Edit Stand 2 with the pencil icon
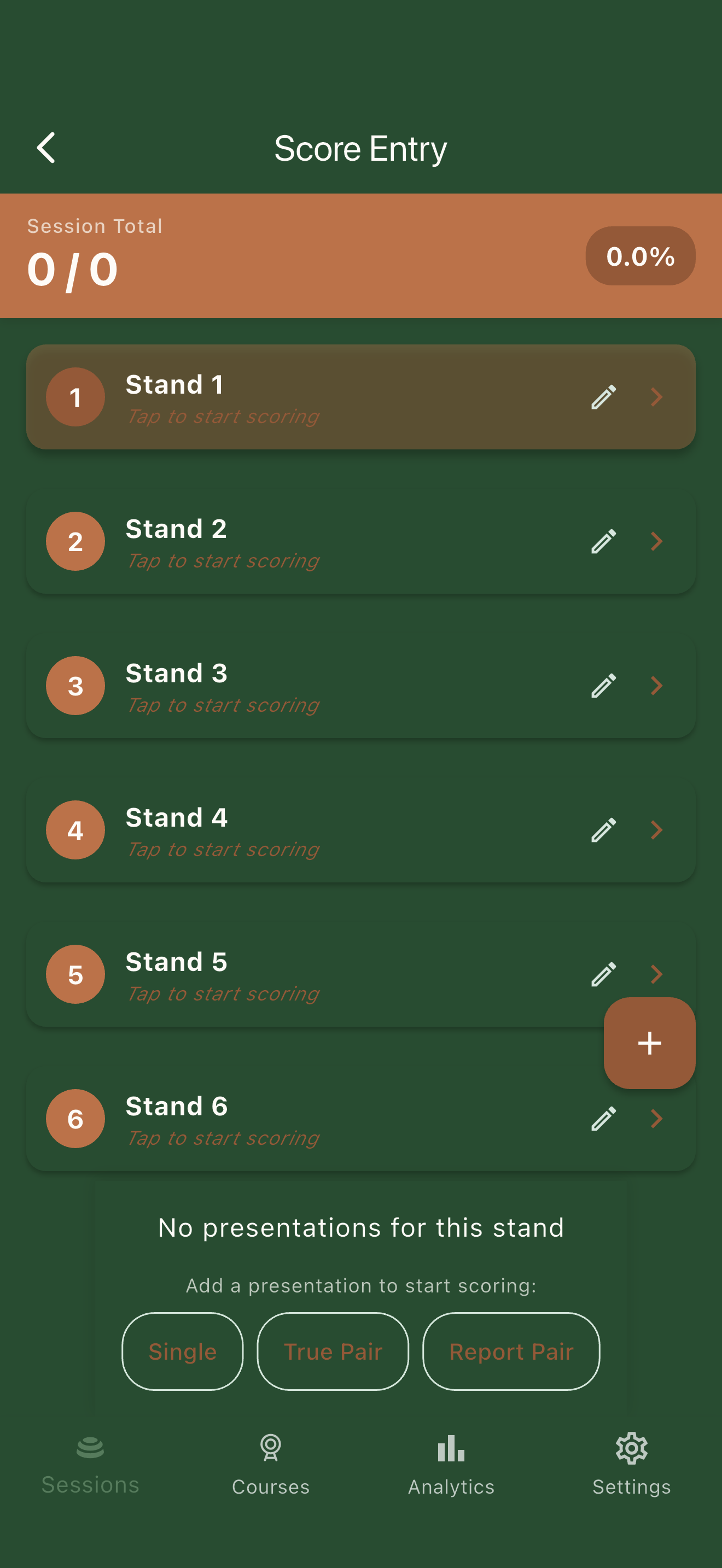The width and height of the screenshot is (722, 1568). (x=603, y=541)
